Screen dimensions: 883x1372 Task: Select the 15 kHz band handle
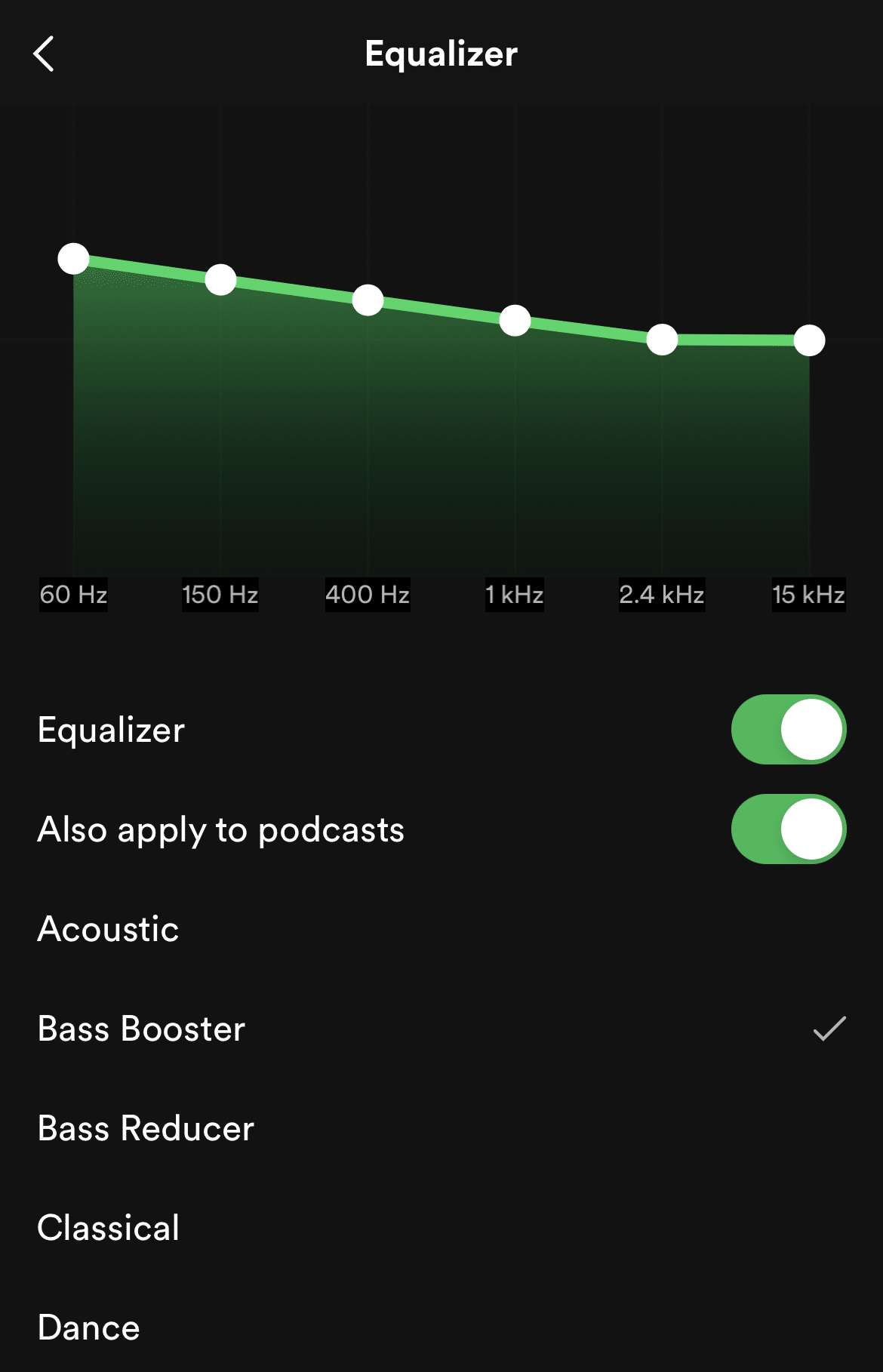point(809,341)
